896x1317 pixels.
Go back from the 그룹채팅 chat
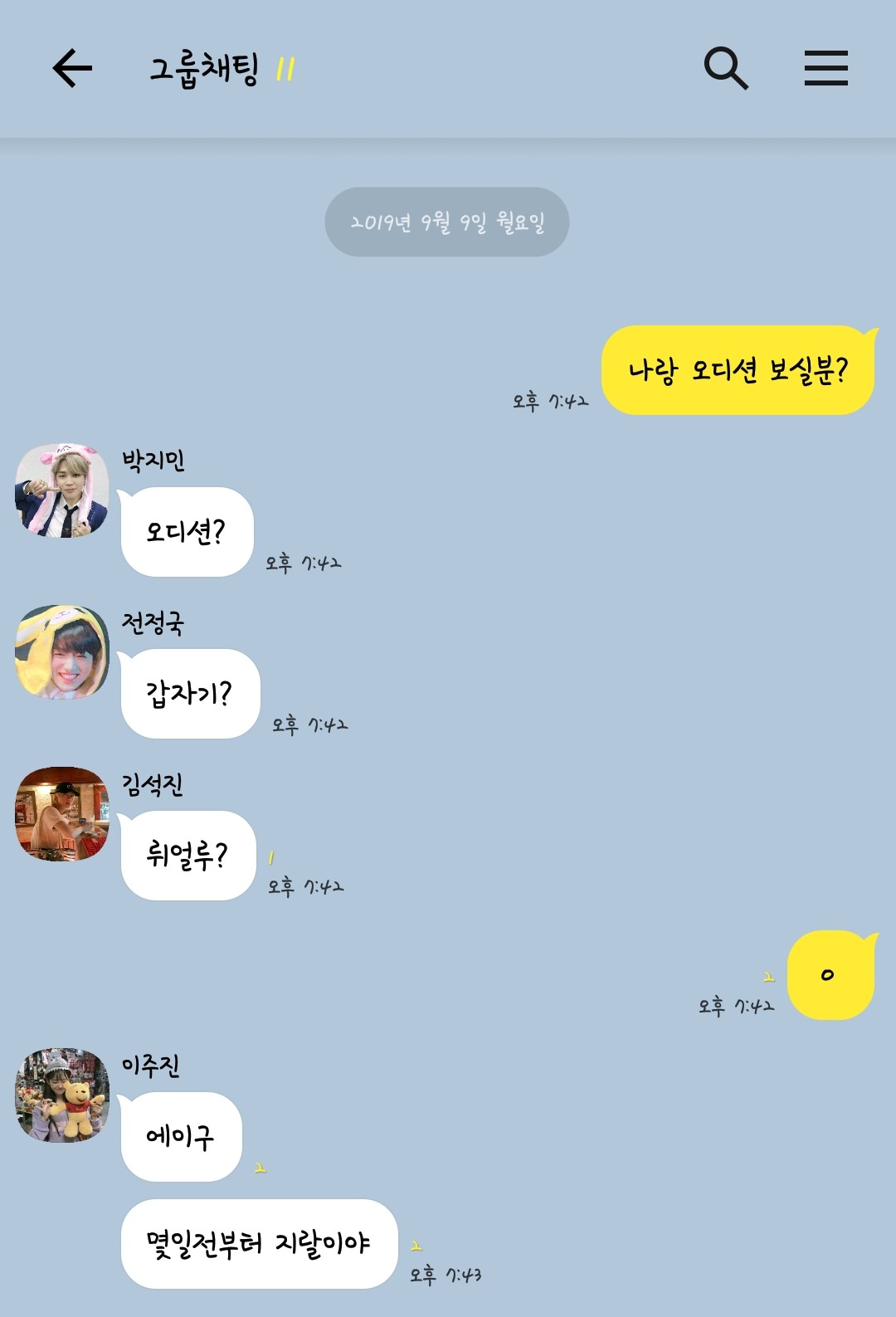(x=72, y=68)
